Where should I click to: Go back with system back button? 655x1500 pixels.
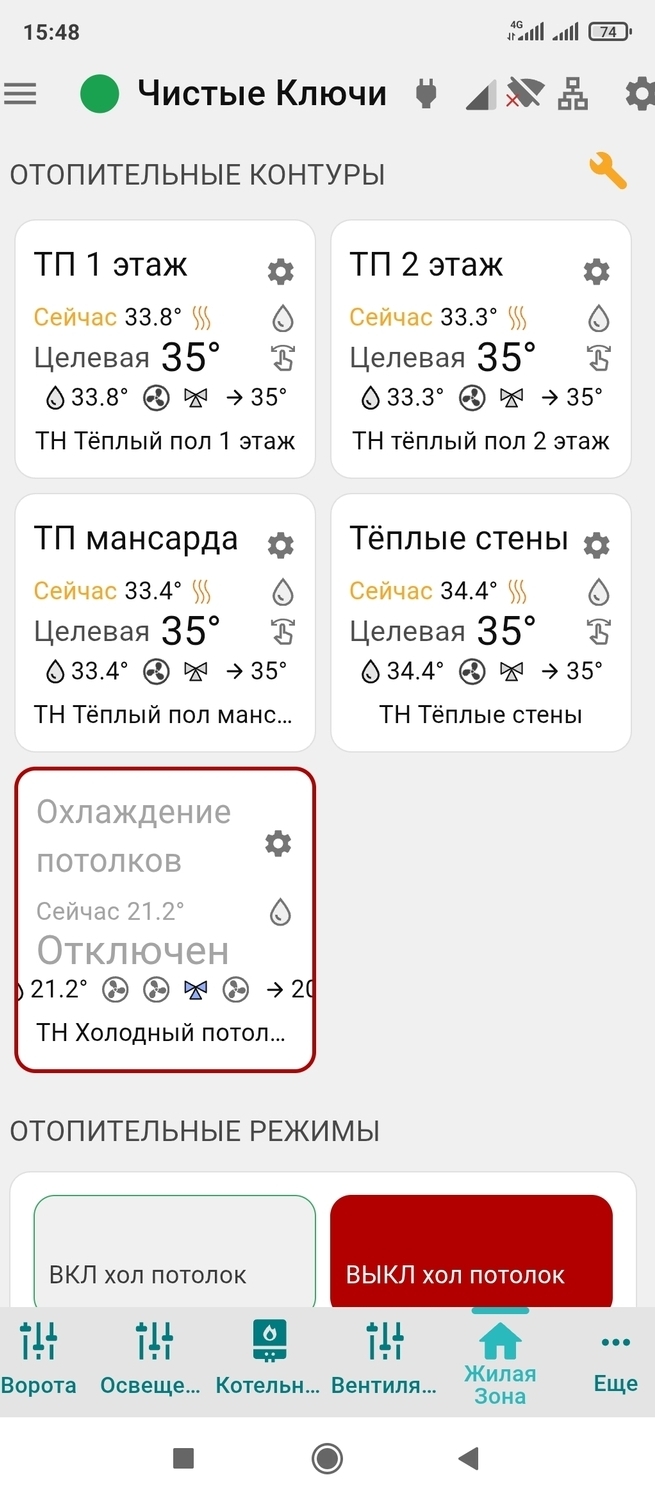(x=468, y=1458)
